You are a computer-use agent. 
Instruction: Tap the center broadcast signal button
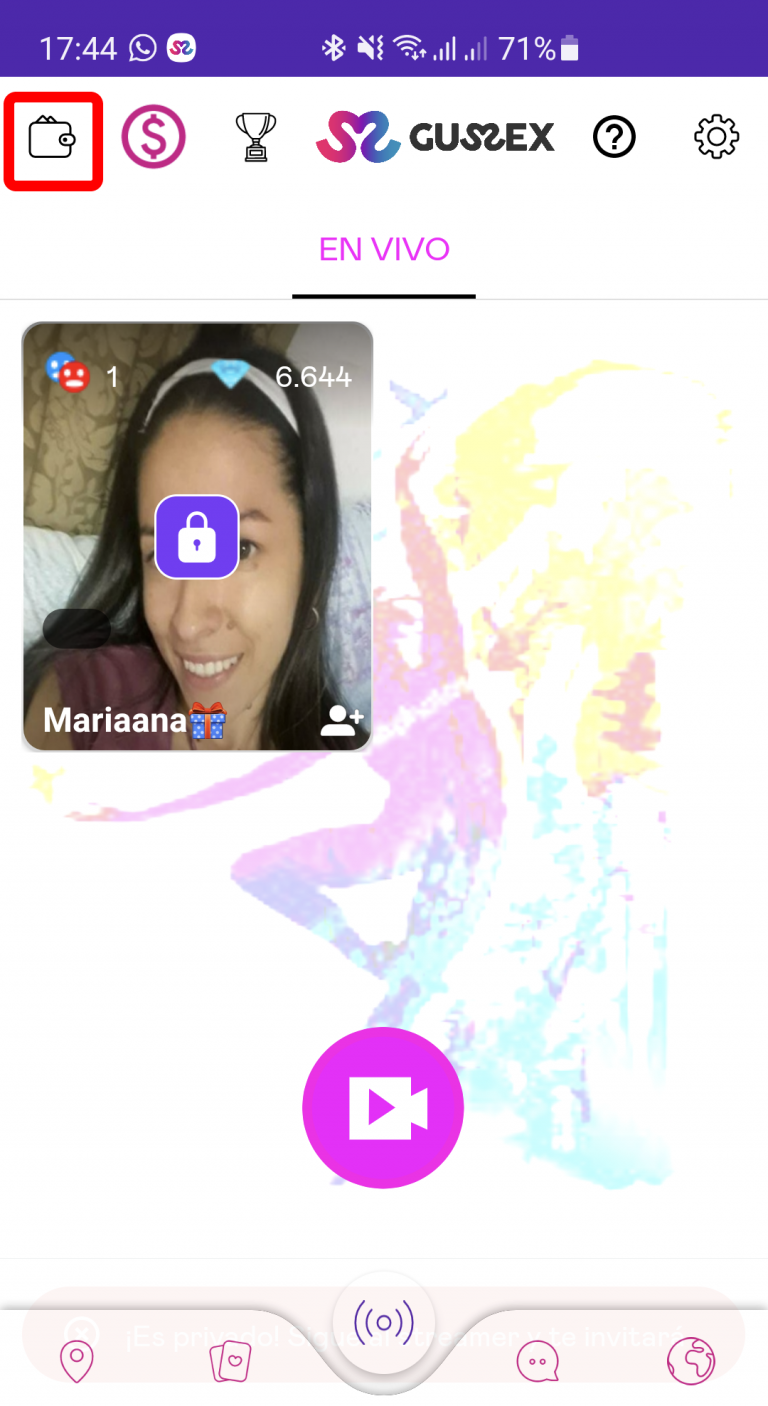[x=384, y=1324]
